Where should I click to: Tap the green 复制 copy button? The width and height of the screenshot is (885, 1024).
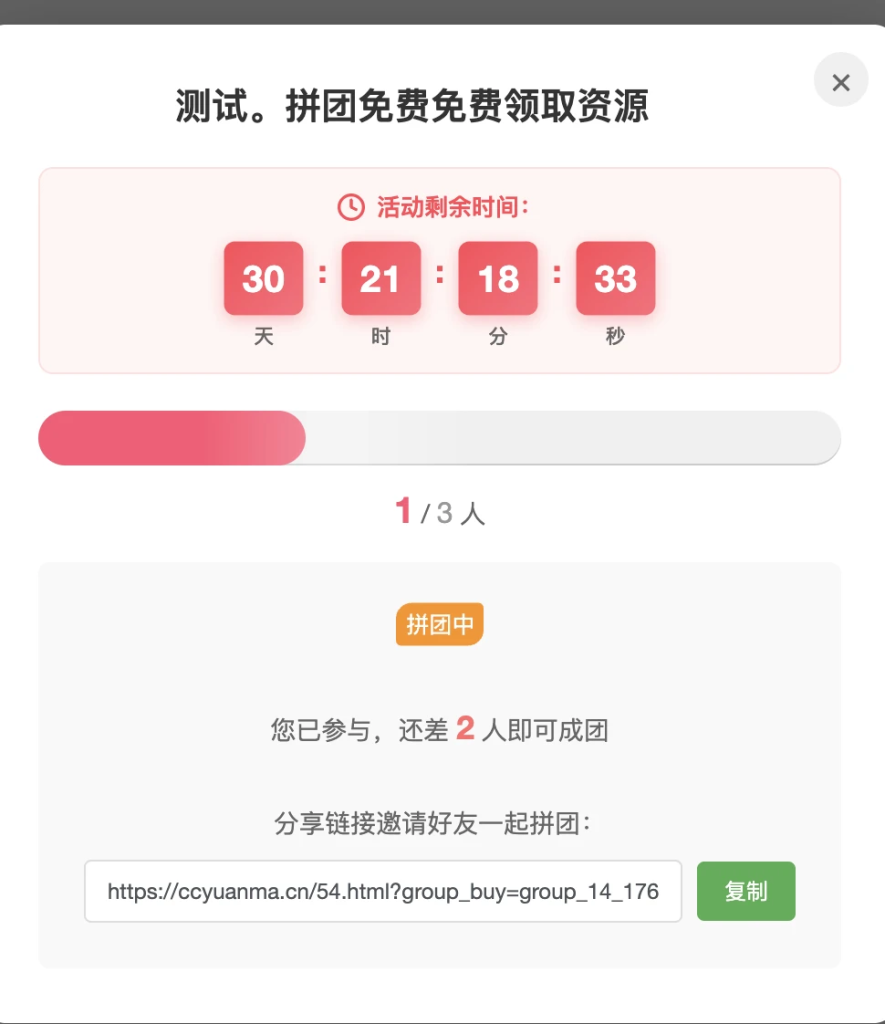point(746,891)
